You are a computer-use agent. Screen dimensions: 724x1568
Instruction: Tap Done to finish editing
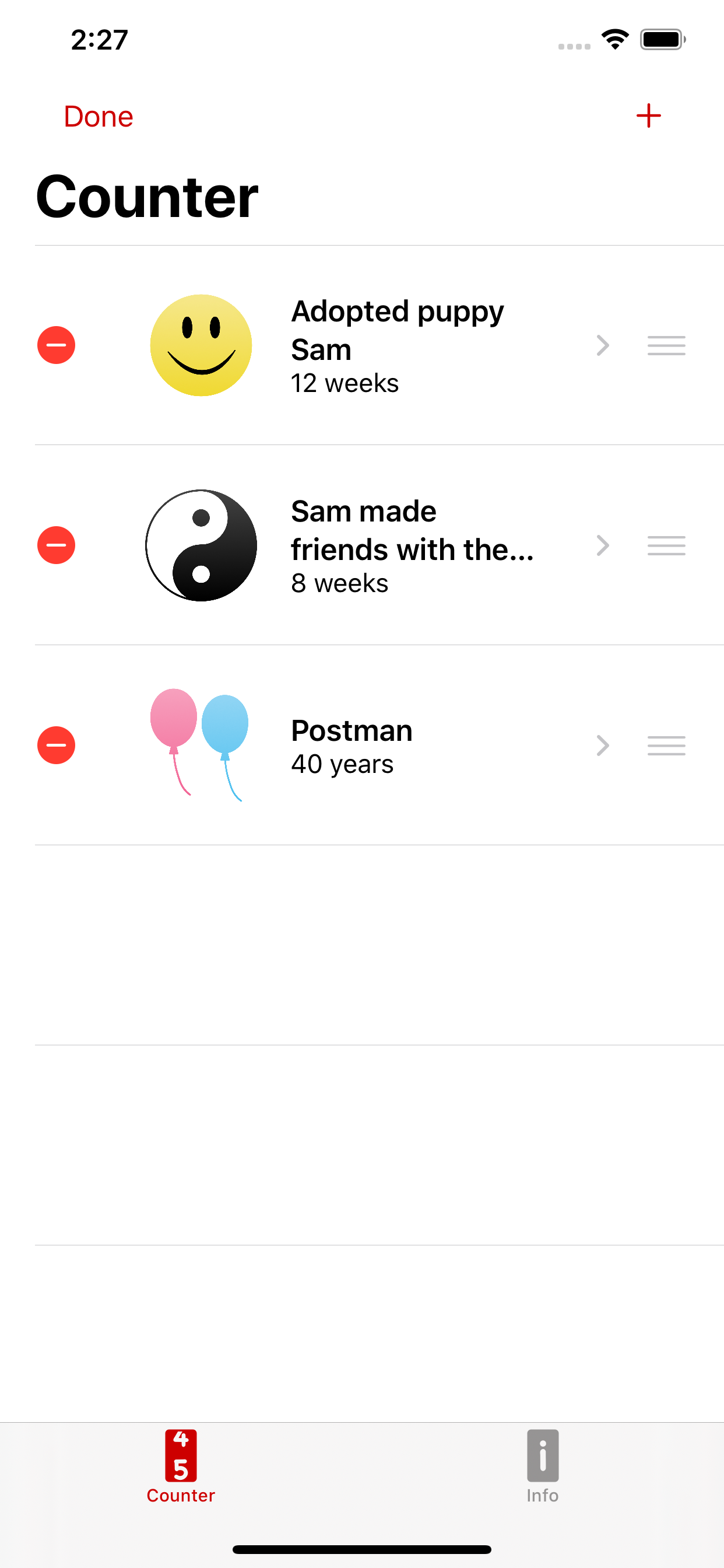click(x=98, y=116)
